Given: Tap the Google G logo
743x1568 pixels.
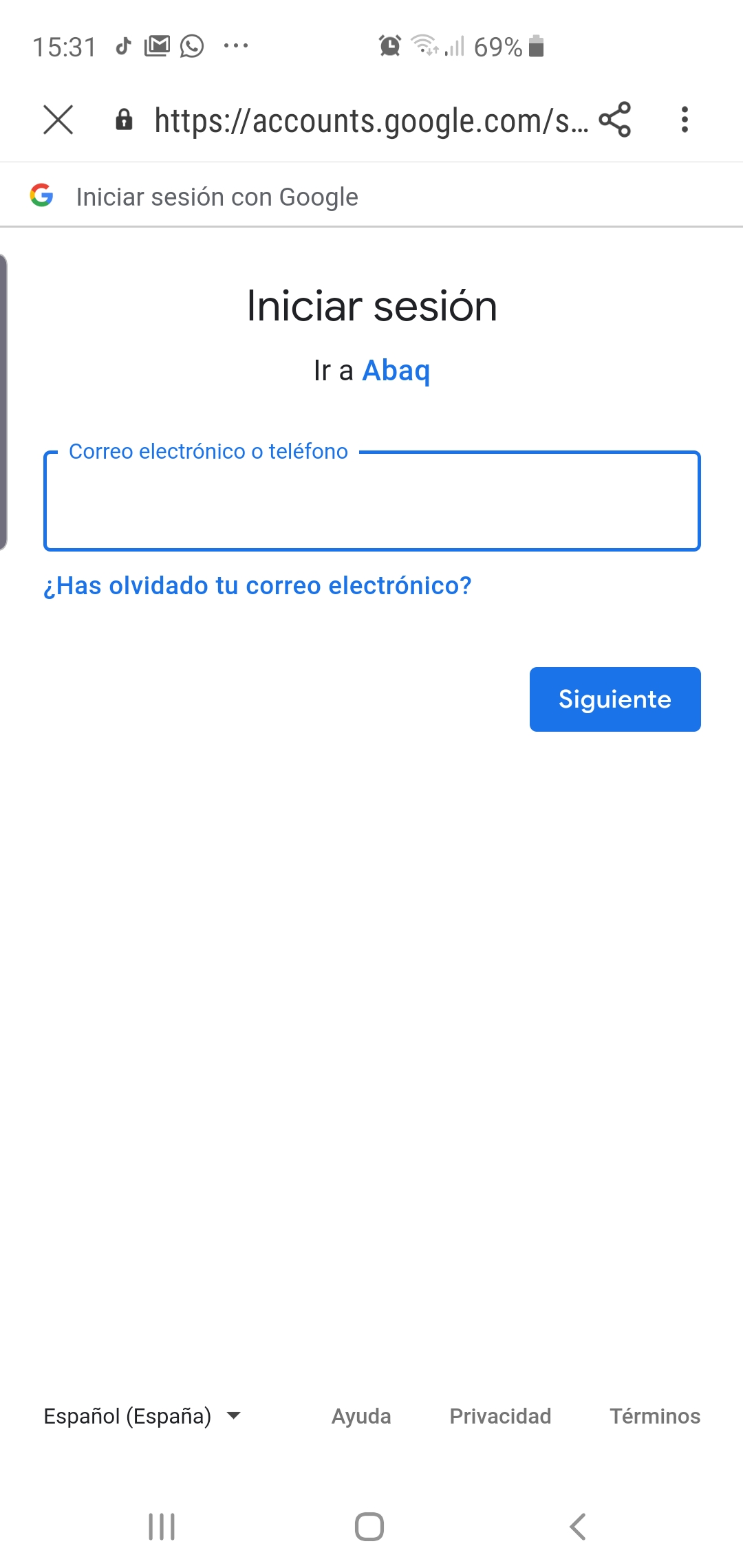Looking at the screenshot, I should click(x=41, y=195).
